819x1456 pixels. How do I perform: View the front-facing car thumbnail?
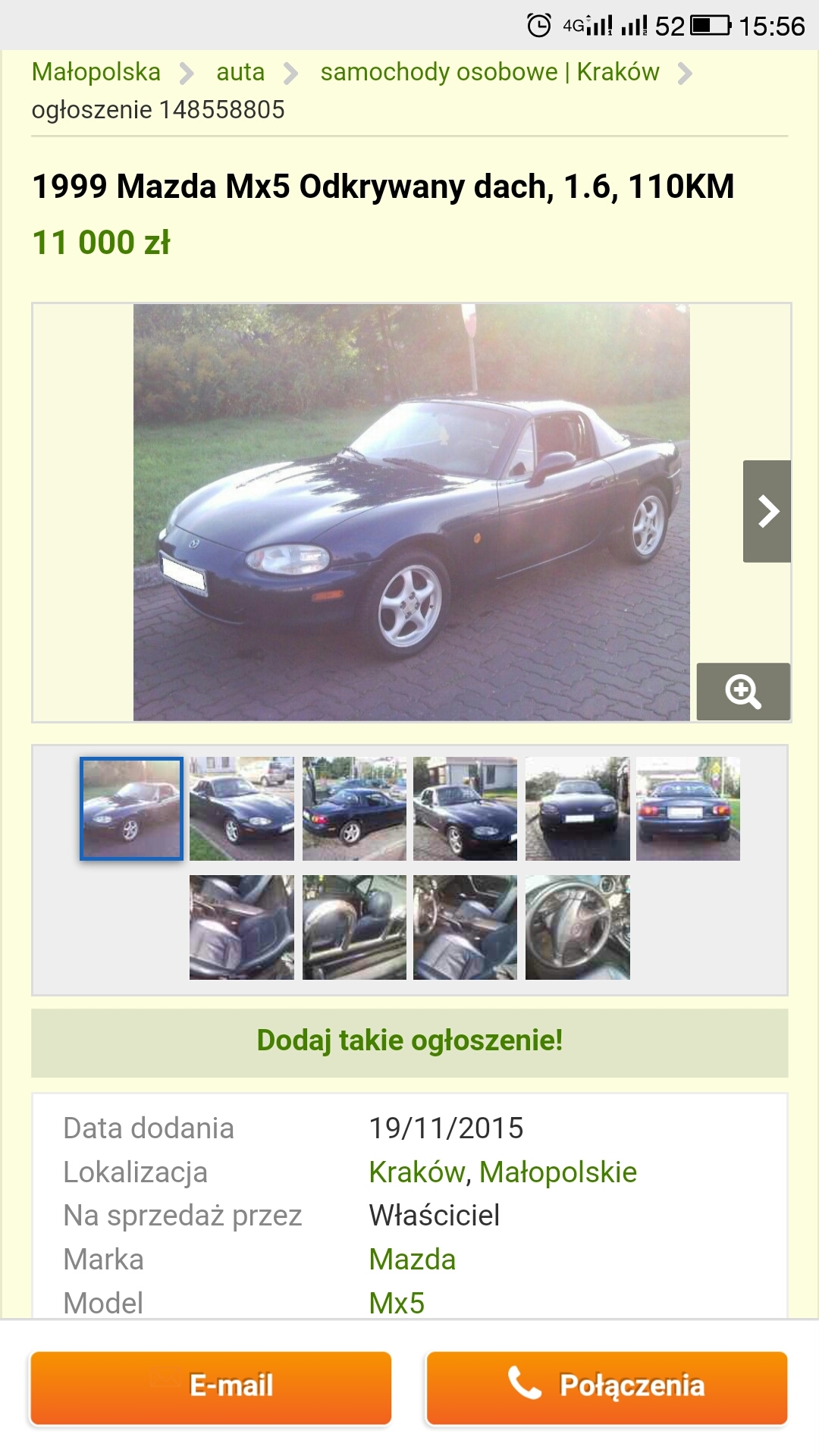[577, 808]
